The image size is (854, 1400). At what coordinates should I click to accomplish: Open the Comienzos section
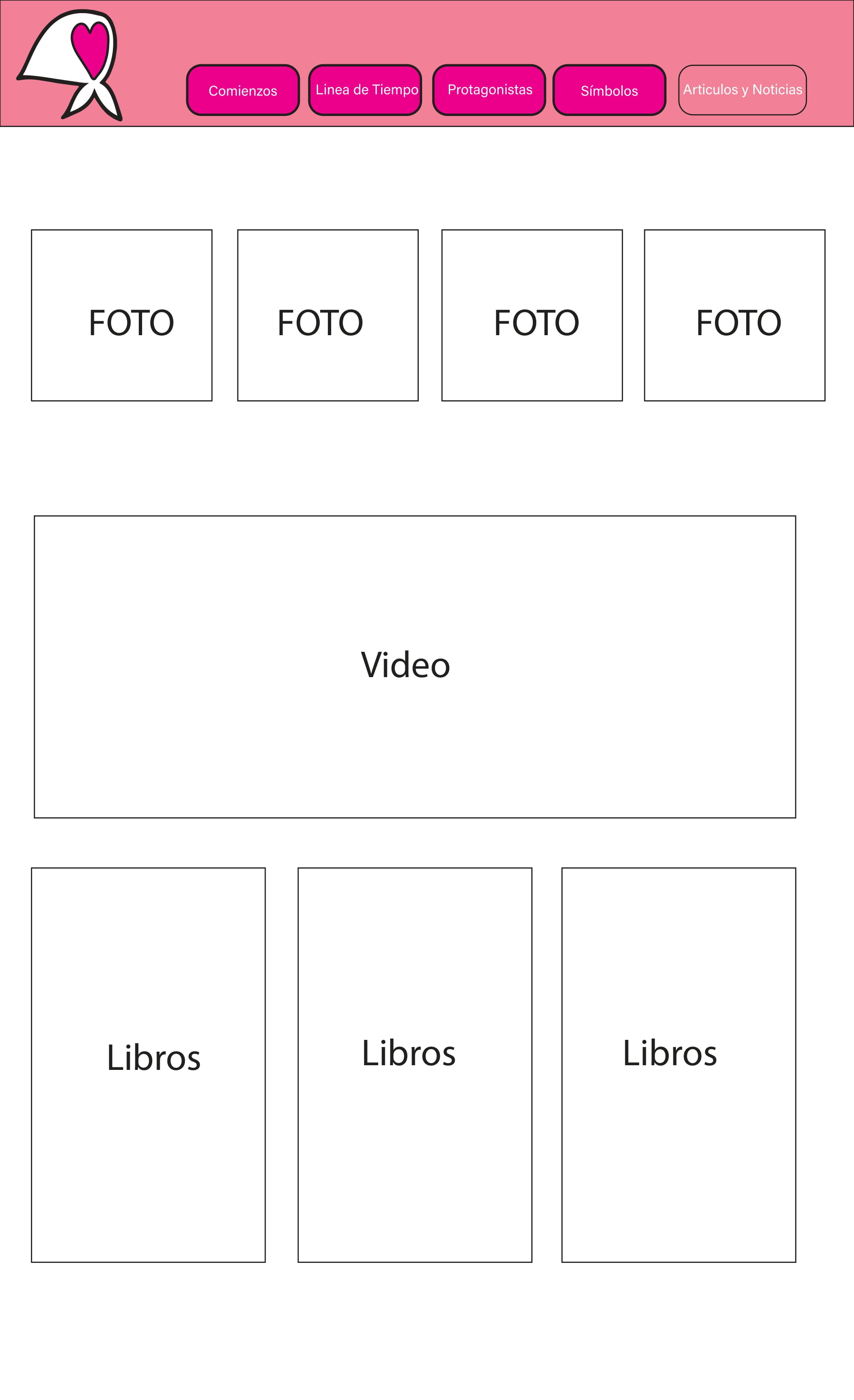tap(243, 90)
